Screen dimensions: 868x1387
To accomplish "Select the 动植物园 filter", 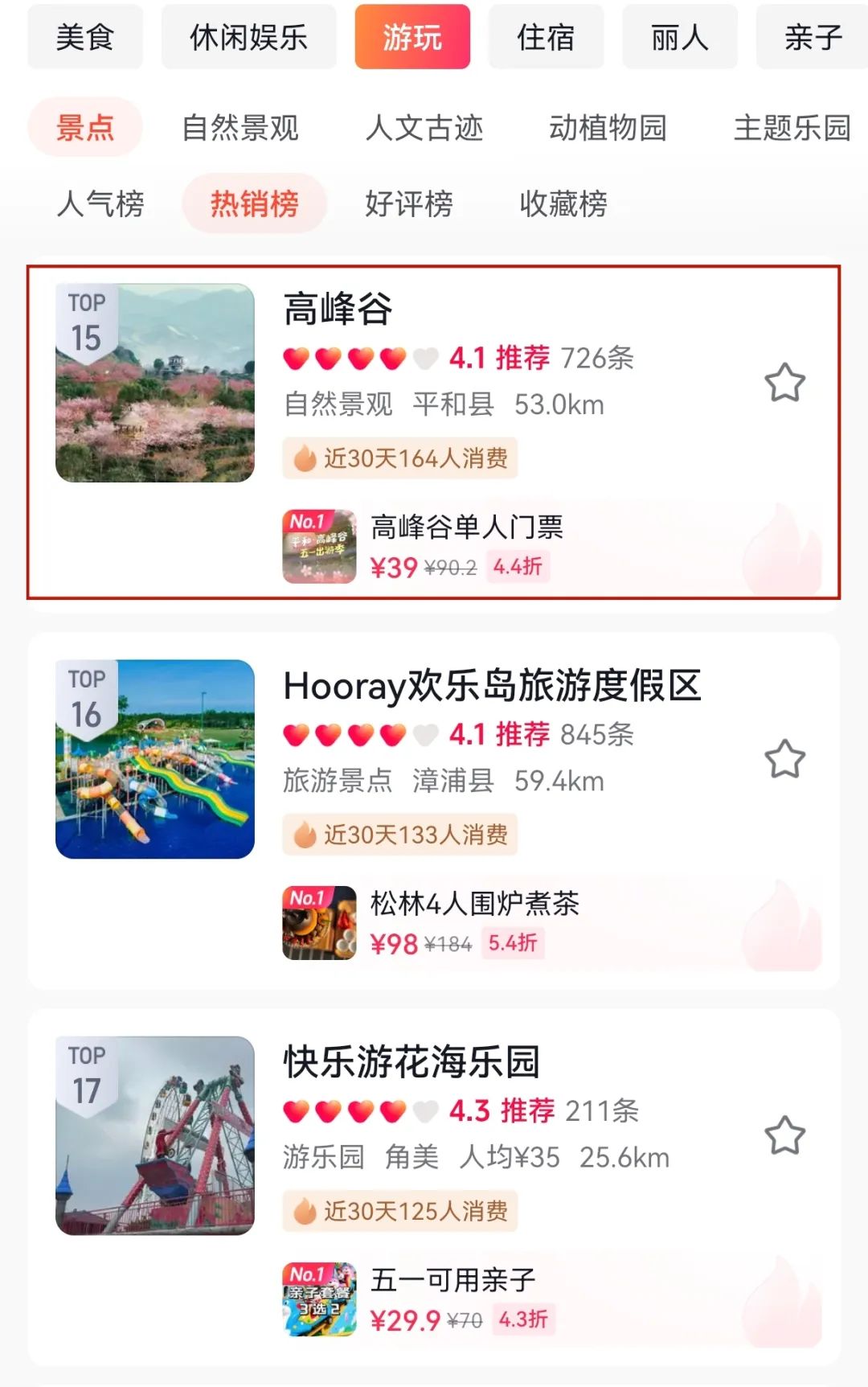I will (608, 128).
